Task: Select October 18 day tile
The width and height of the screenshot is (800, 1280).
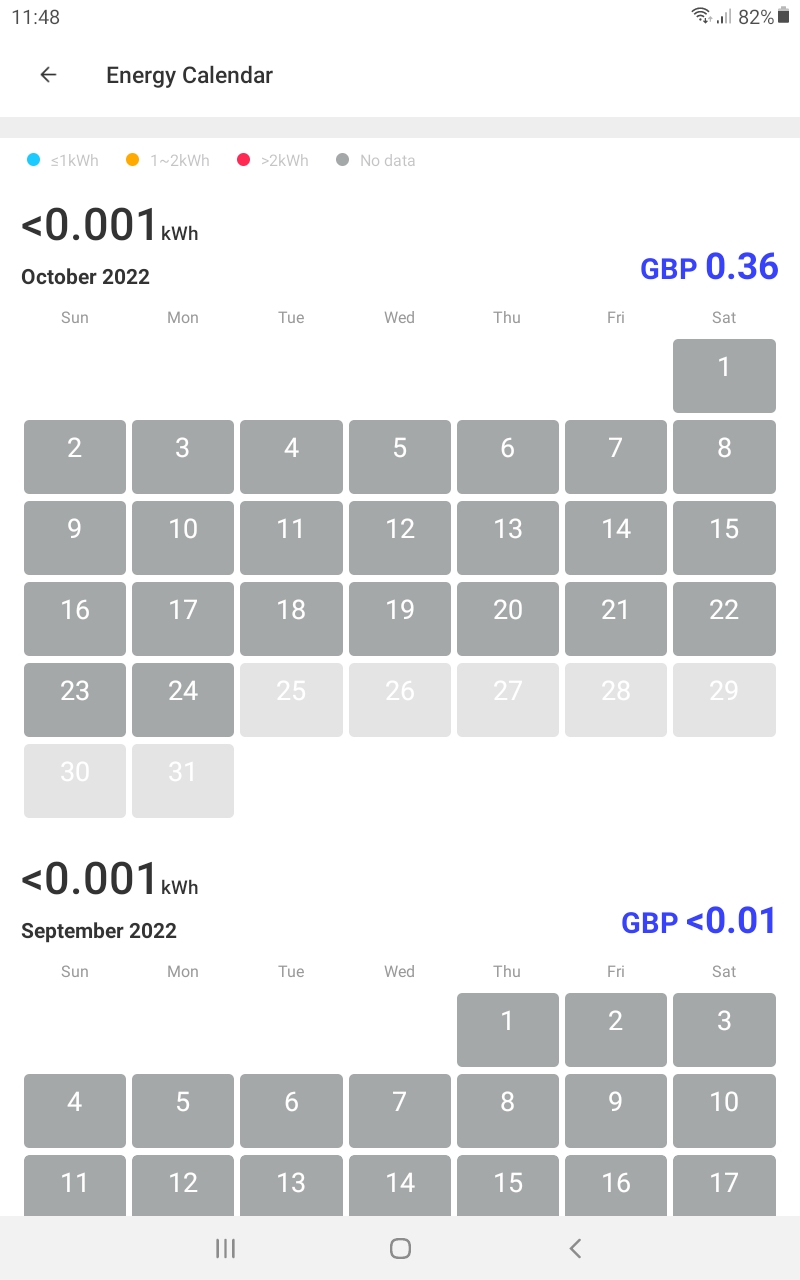Action: point(291,619)
